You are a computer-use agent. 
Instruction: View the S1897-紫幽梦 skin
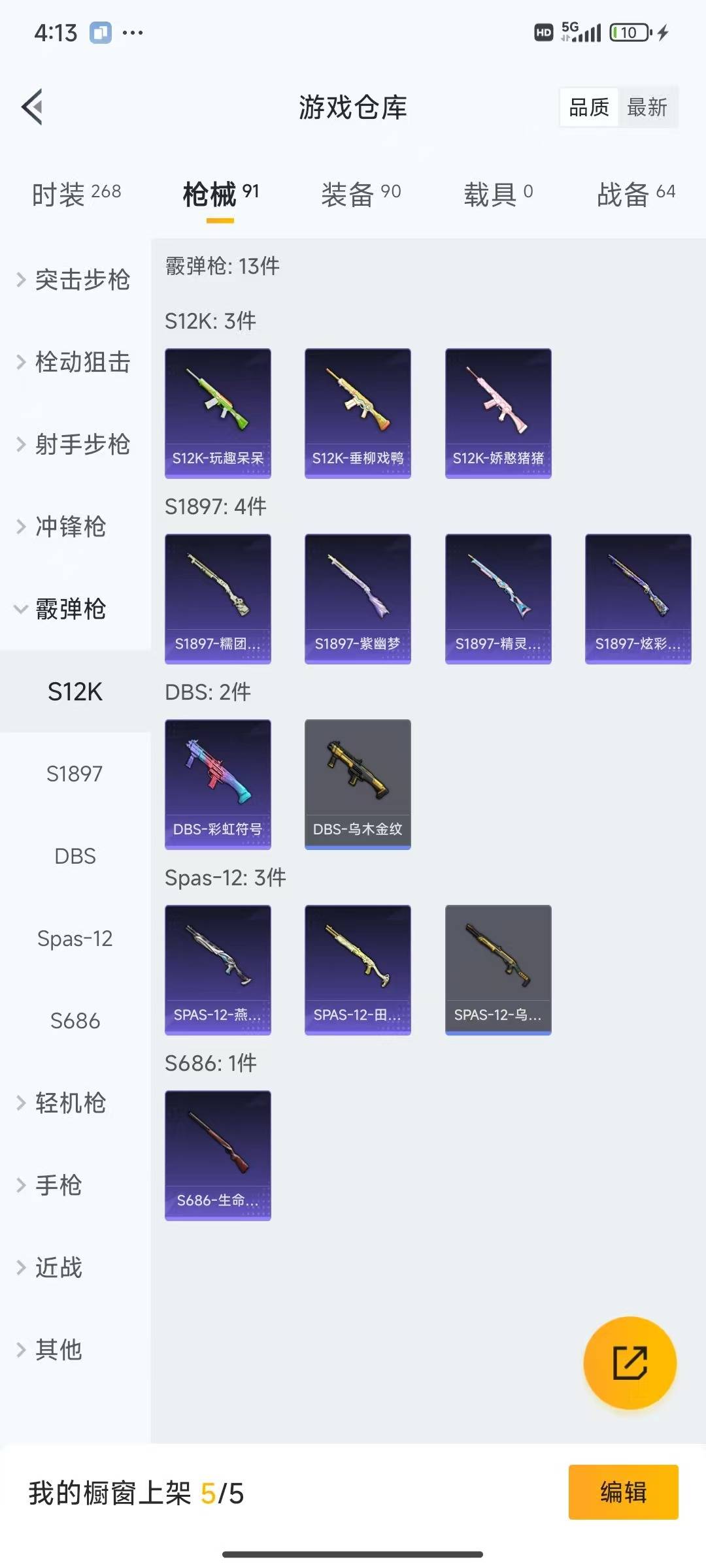click(358, 598)
